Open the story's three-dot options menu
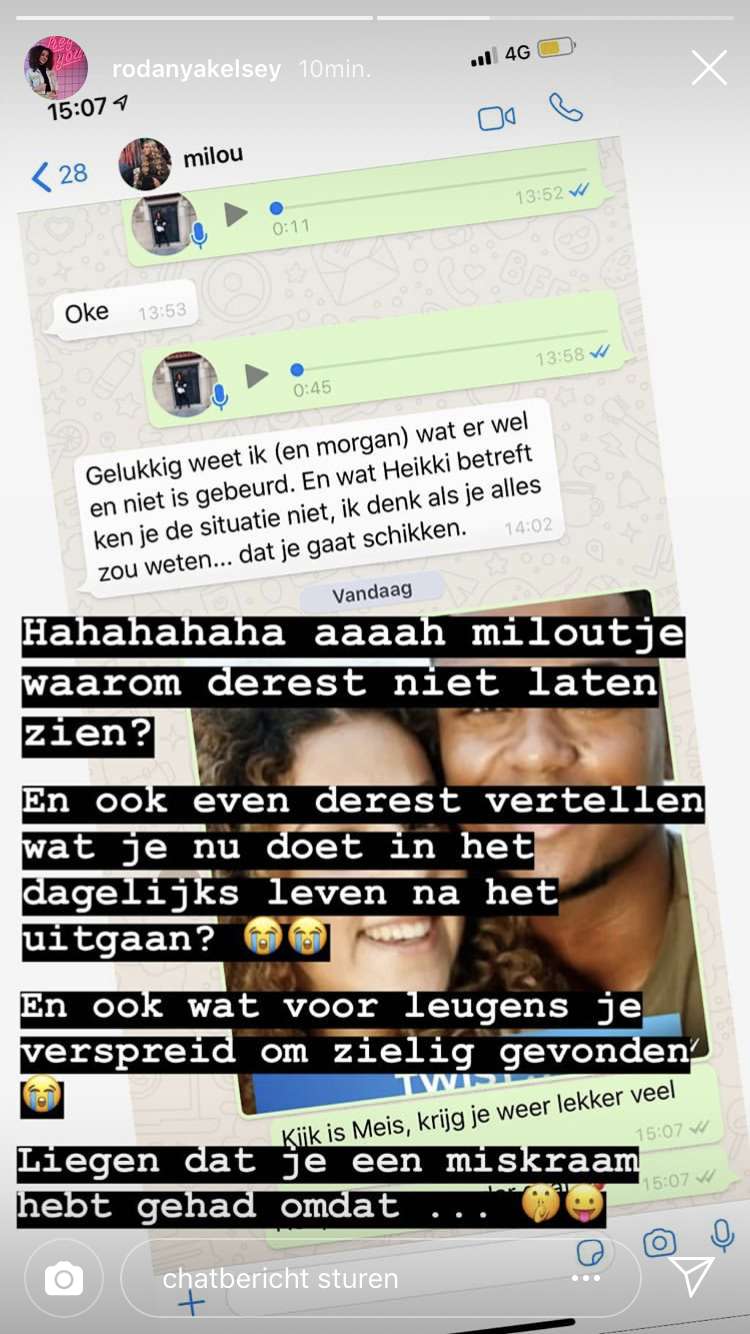Viewport: 750px width, 1334px height. [585, 1278]
